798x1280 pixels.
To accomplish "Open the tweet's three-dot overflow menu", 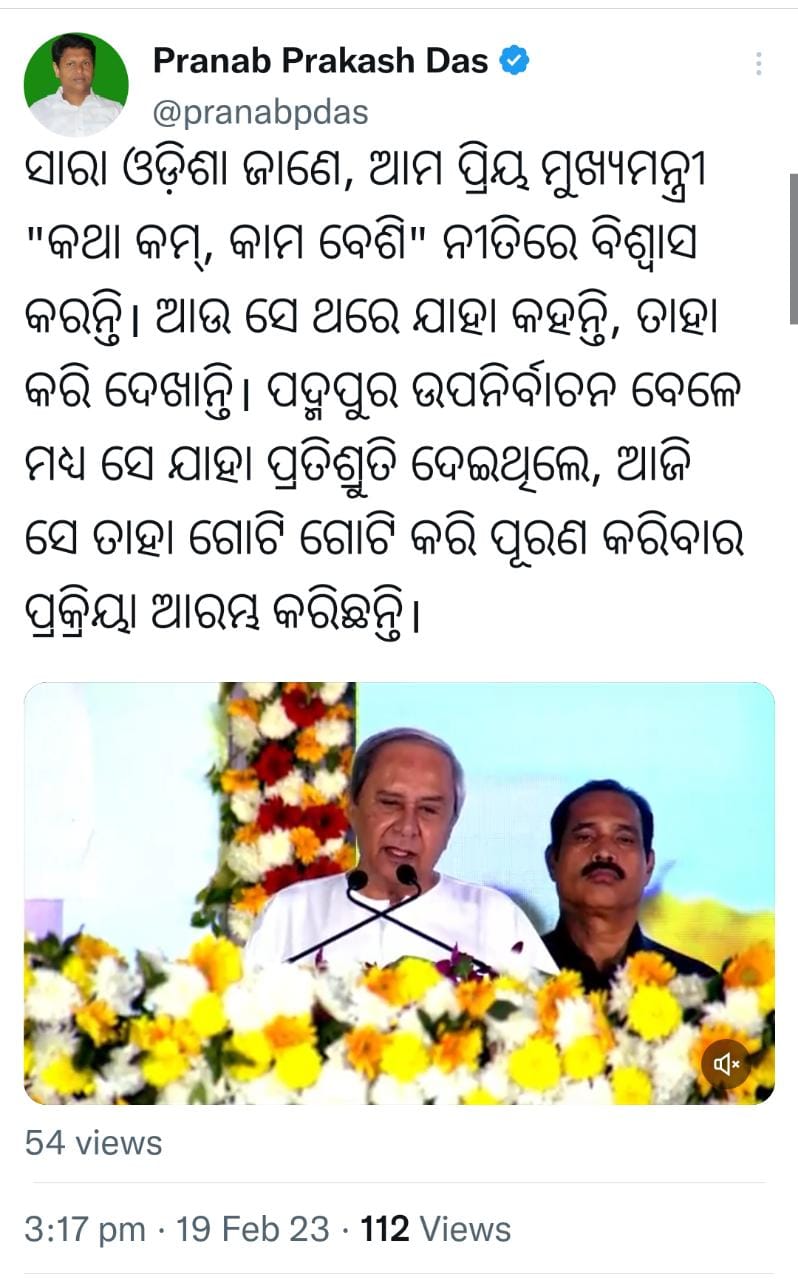I will coord(759,65).
